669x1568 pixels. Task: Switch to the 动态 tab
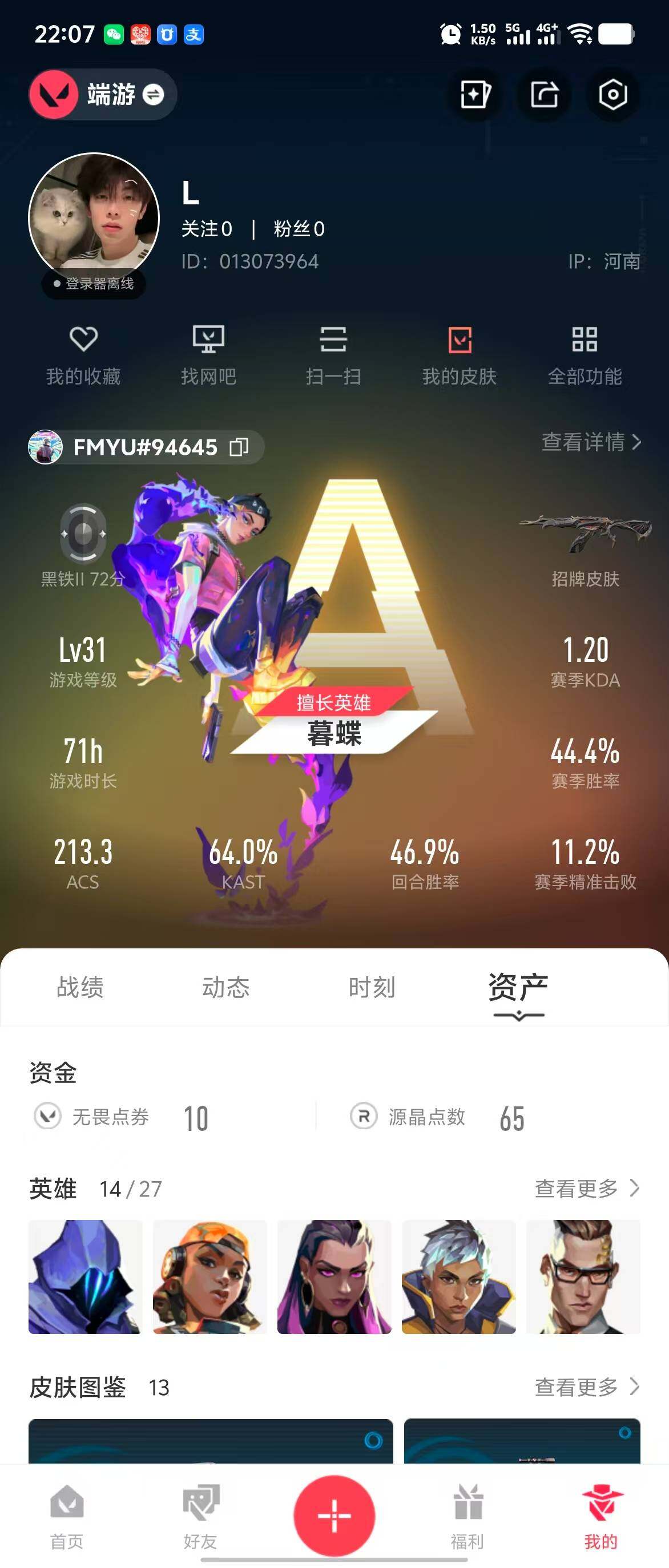pos(226,987)
